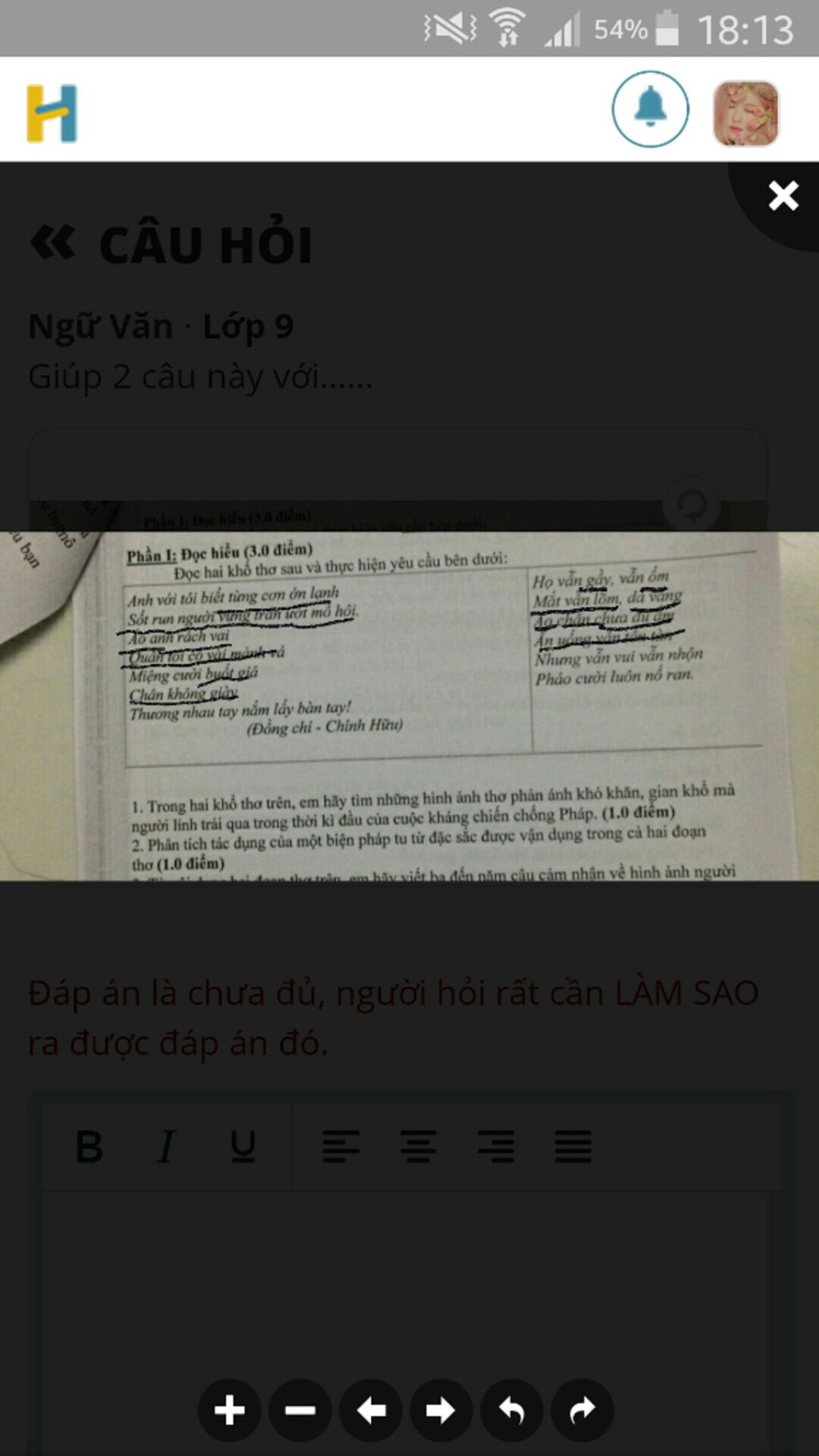Close the image viewer overlay
This screenshot has height=1456, width=819.
(782, 197)
